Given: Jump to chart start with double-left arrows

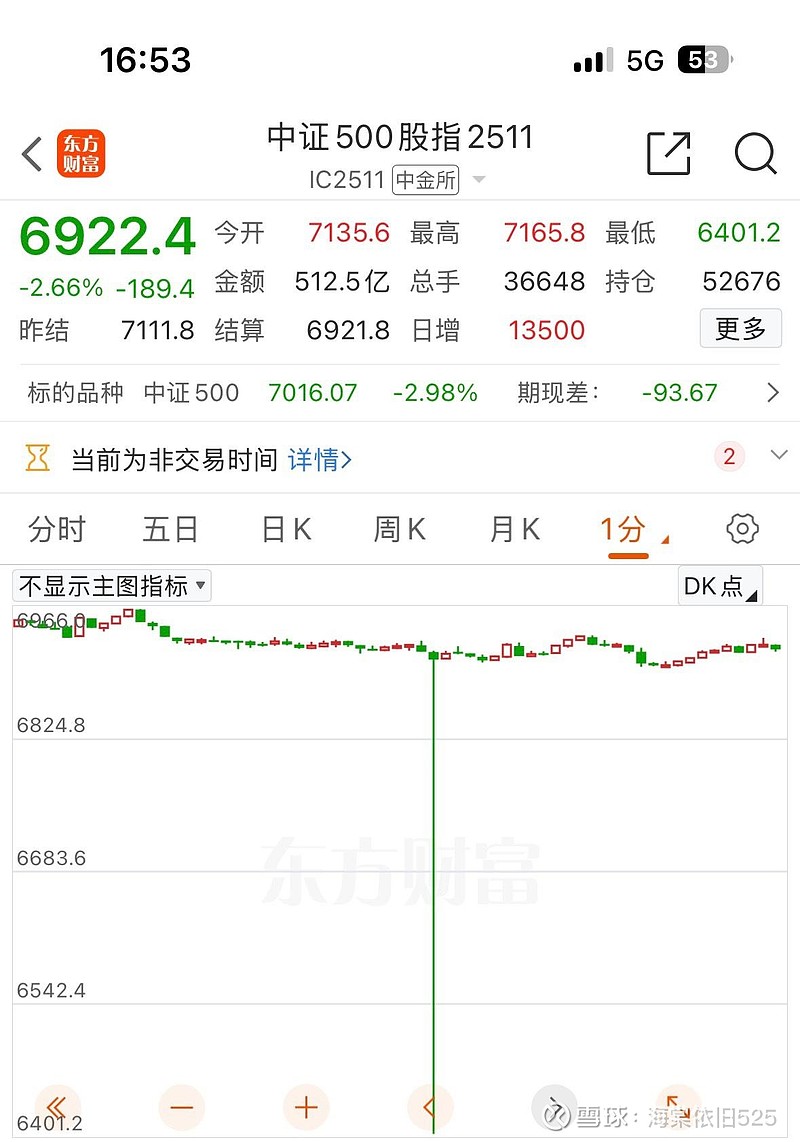Looking at the screenshot, I should click(57, 1107).
